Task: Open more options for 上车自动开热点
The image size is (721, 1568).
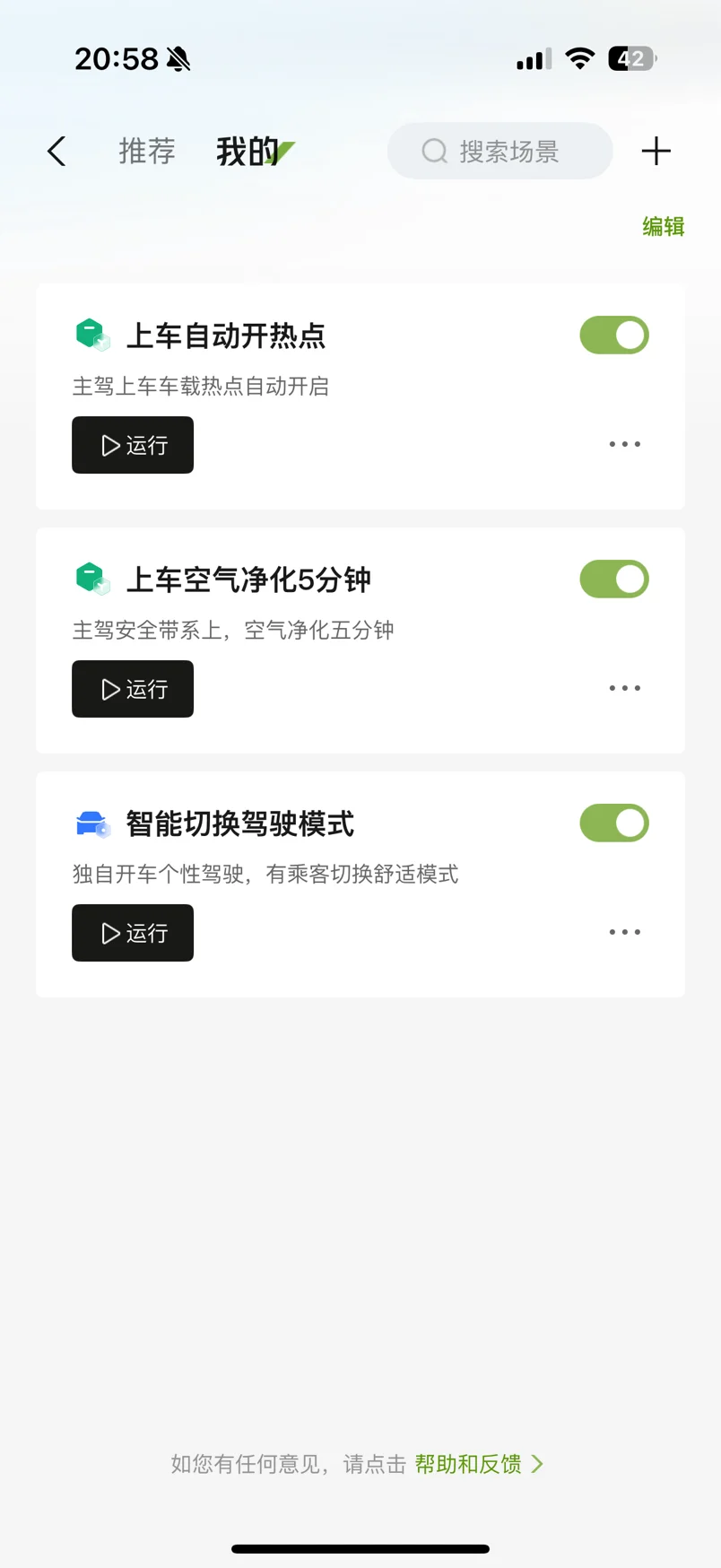Action: tap(625, 445)
